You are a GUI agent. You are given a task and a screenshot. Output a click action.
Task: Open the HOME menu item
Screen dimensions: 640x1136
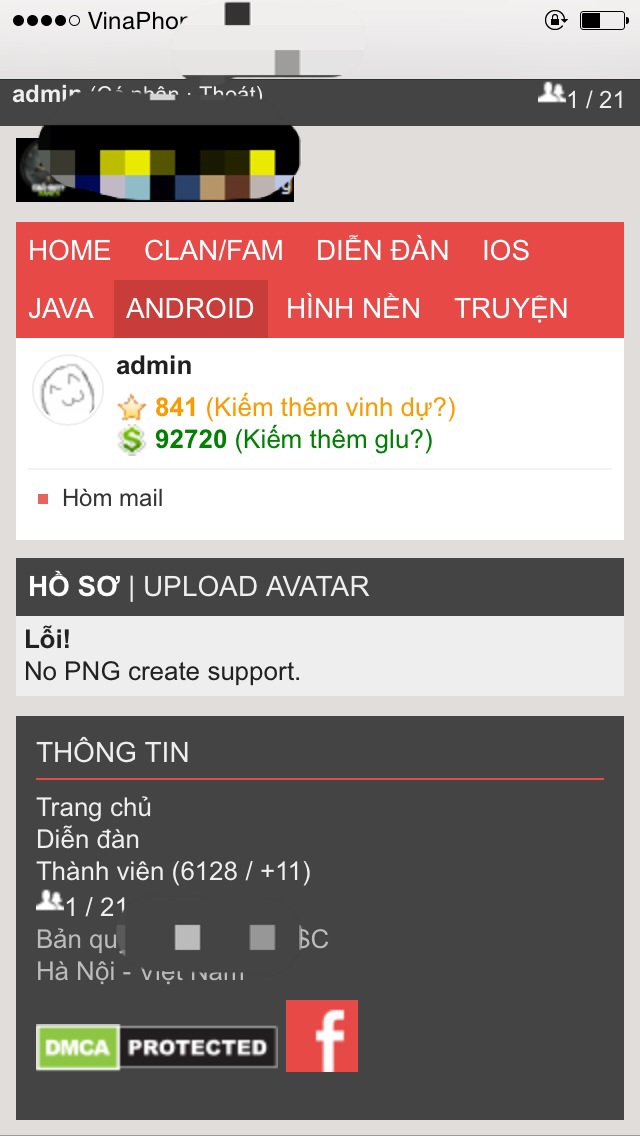coord(69,250)
